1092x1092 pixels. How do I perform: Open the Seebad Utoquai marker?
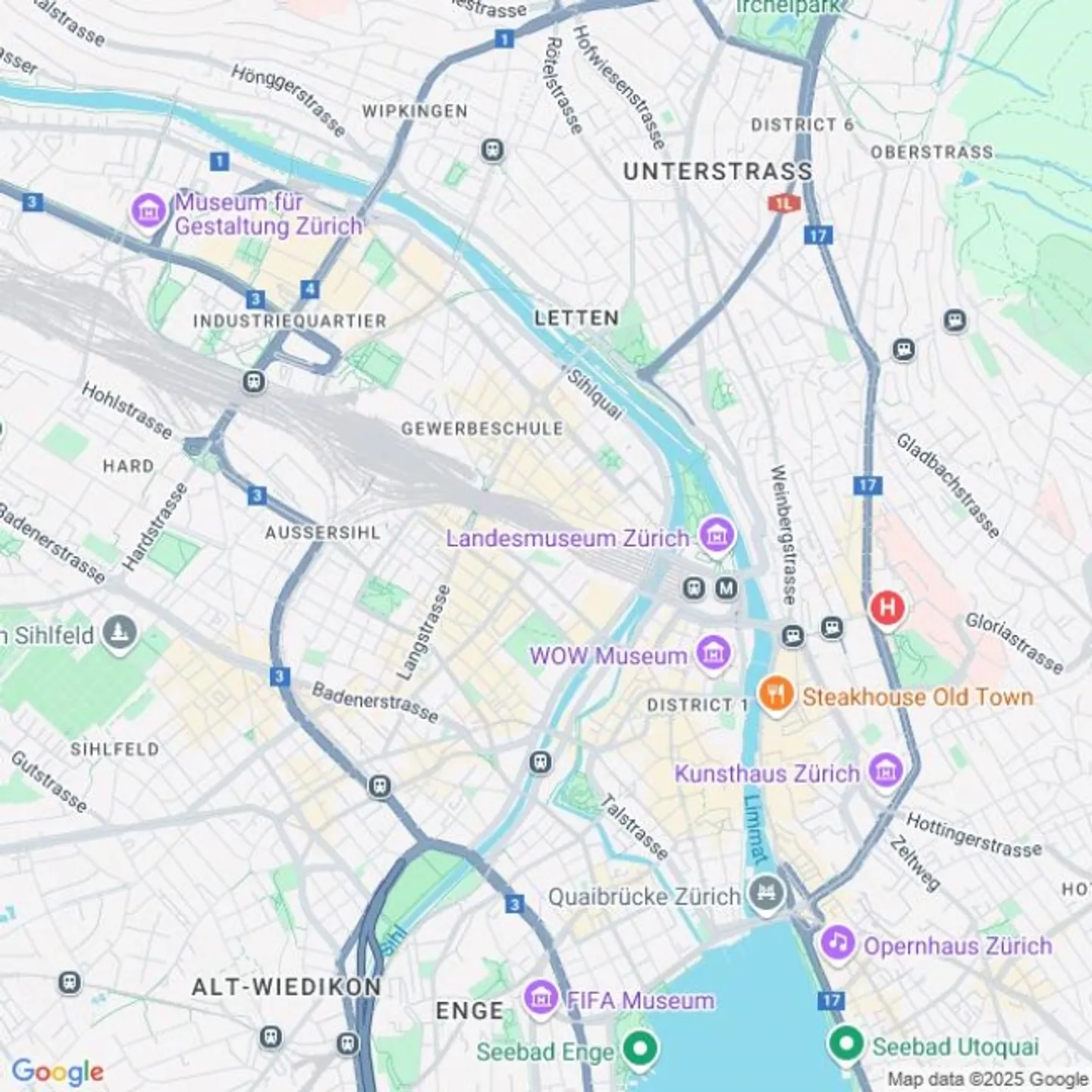(x=846, y=1045)
